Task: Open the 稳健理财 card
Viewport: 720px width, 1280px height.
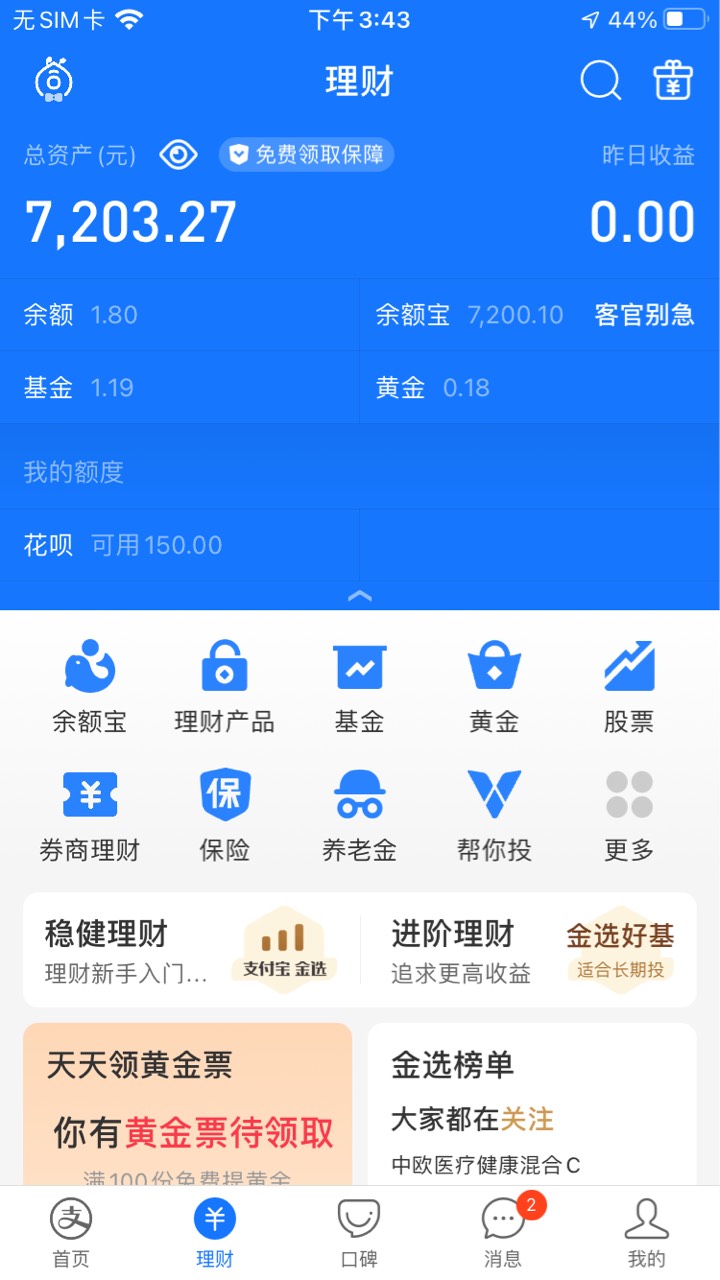Action: coord(191,950)
